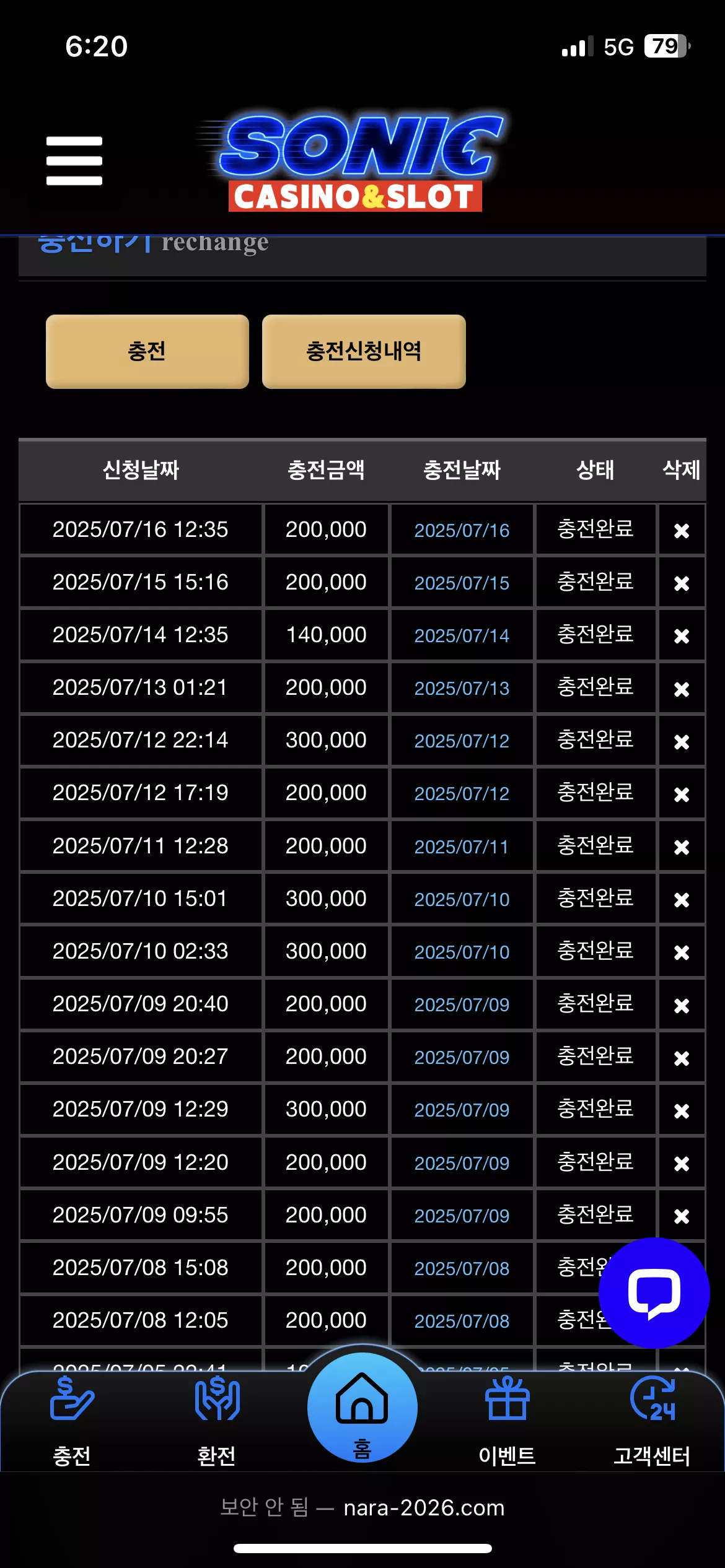
Task: Open 충전신청내역 history button
Action: click(364, 352)
